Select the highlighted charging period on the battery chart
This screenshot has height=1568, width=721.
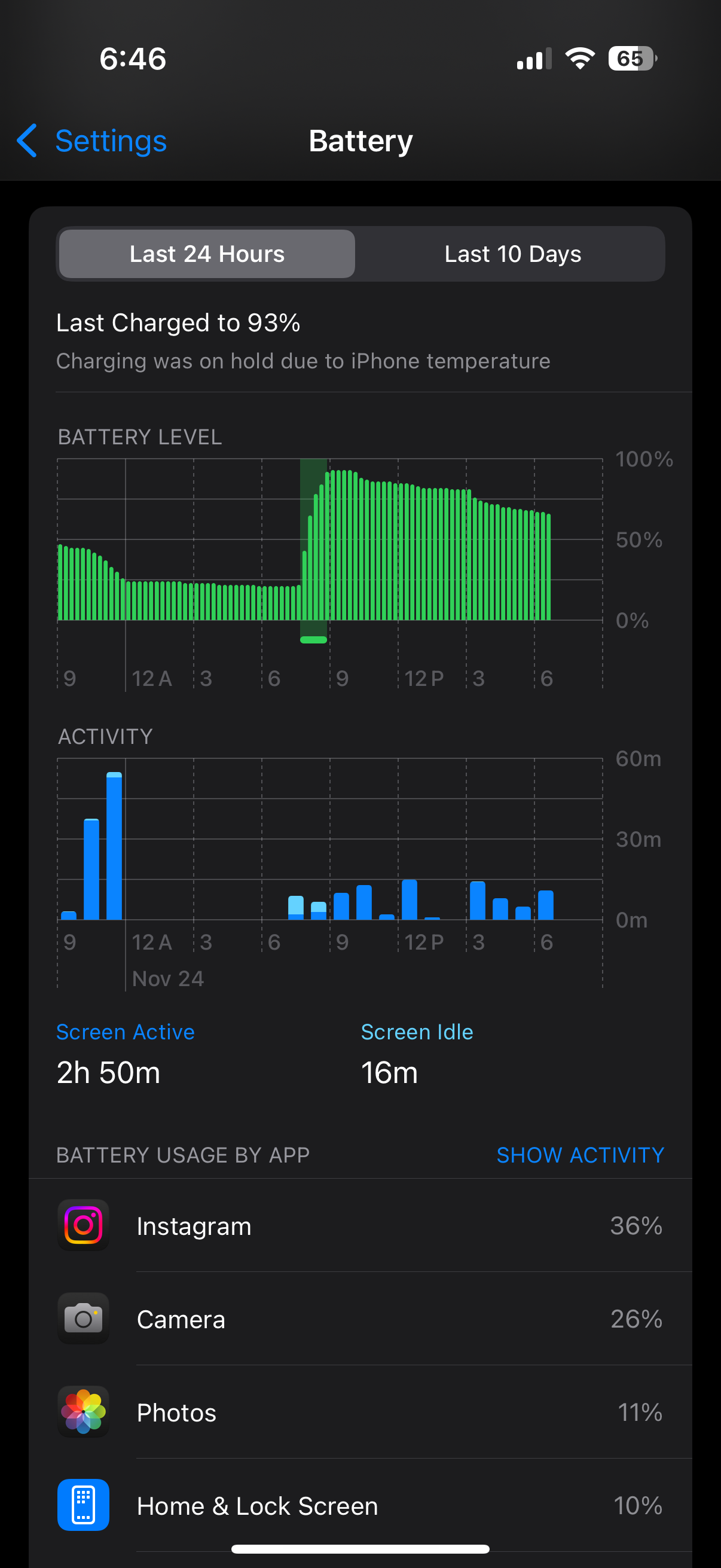314,551
